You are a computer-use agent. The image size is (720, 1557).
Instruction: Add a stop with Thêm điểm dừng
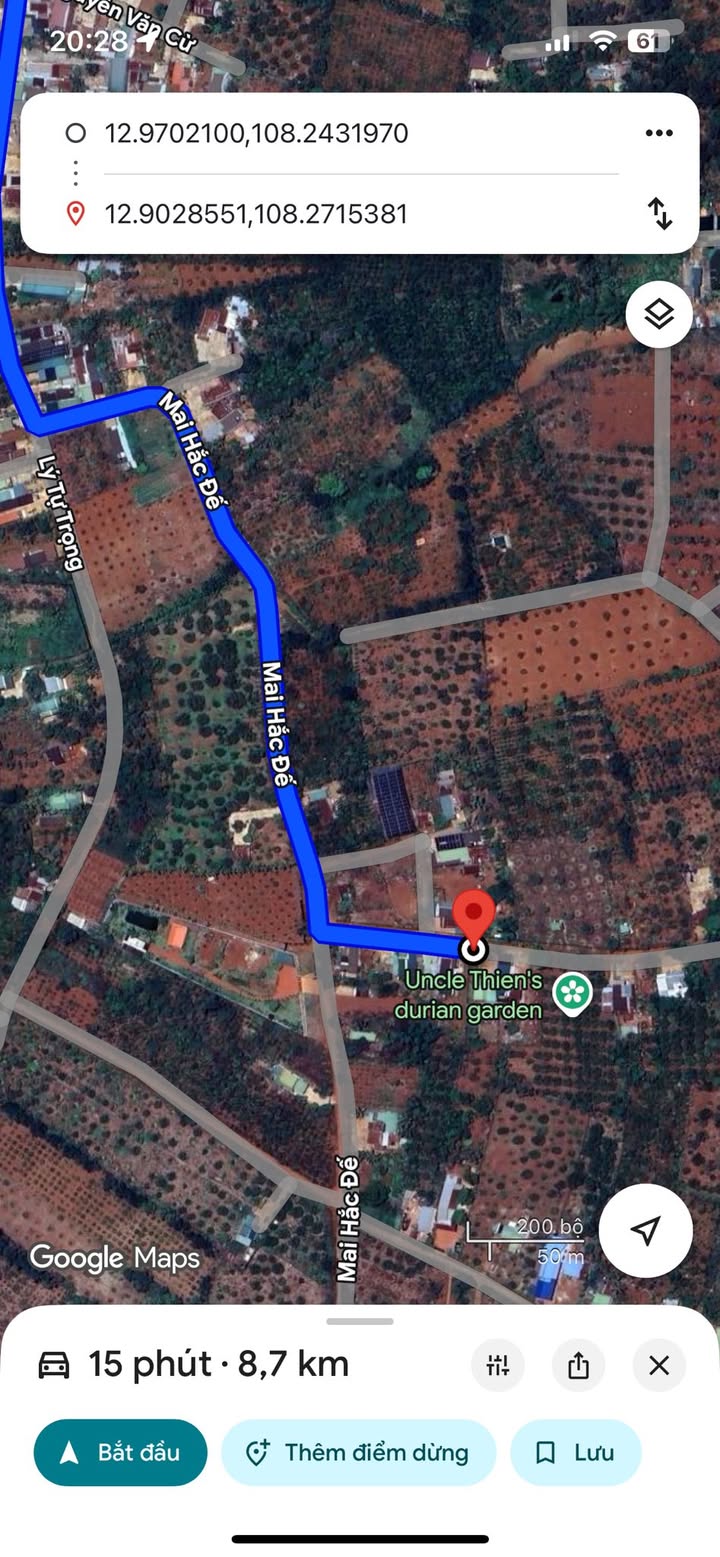pyautogui.click(x=358, y=1452)
